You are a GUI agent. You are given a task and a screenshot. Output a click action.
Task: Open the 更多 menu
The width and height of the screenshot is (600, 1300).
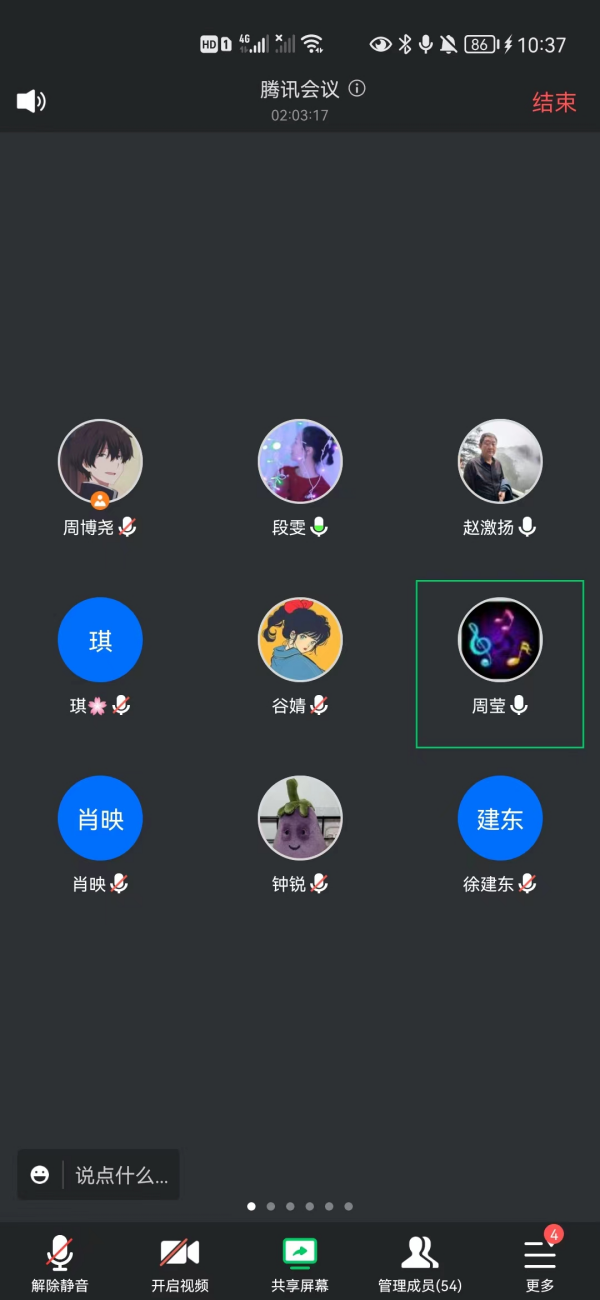click(540, 1263)
